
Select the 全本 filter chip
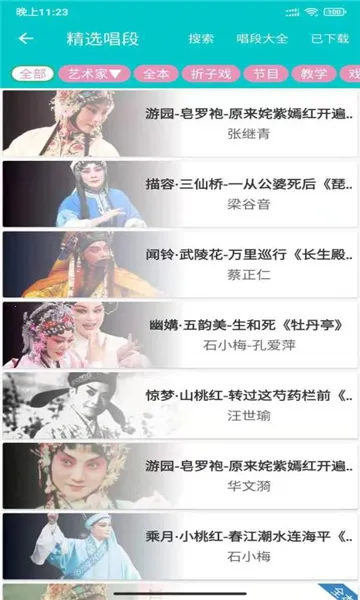coord(156,73)
